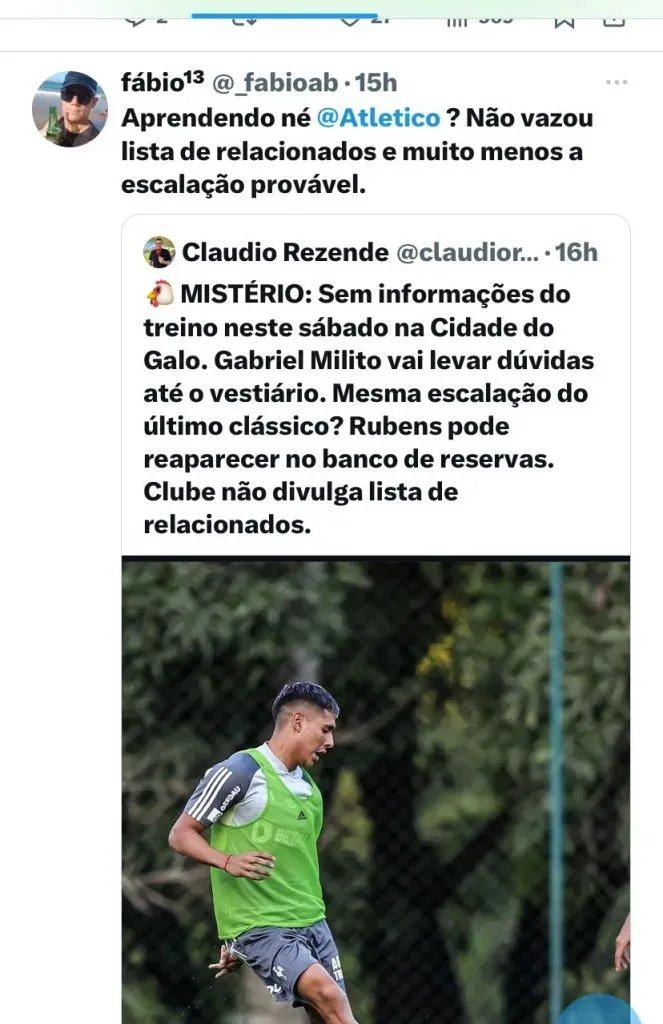The width and height of the screenshot is (663, 1024).
Task: Open overflow menu on fábio's tweet
Action: coord(616,82)
